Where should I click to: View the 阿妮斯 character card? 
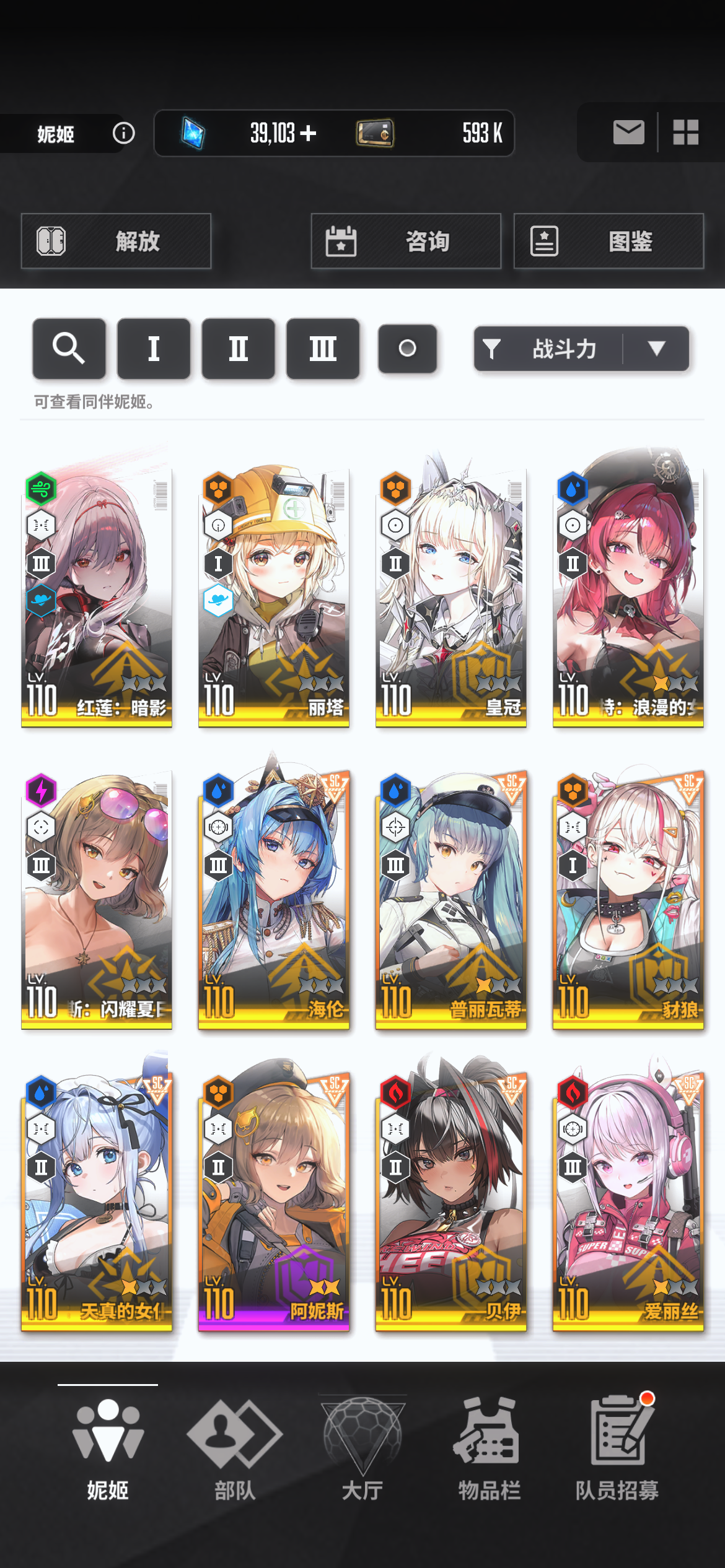[x=273, y=1198]
